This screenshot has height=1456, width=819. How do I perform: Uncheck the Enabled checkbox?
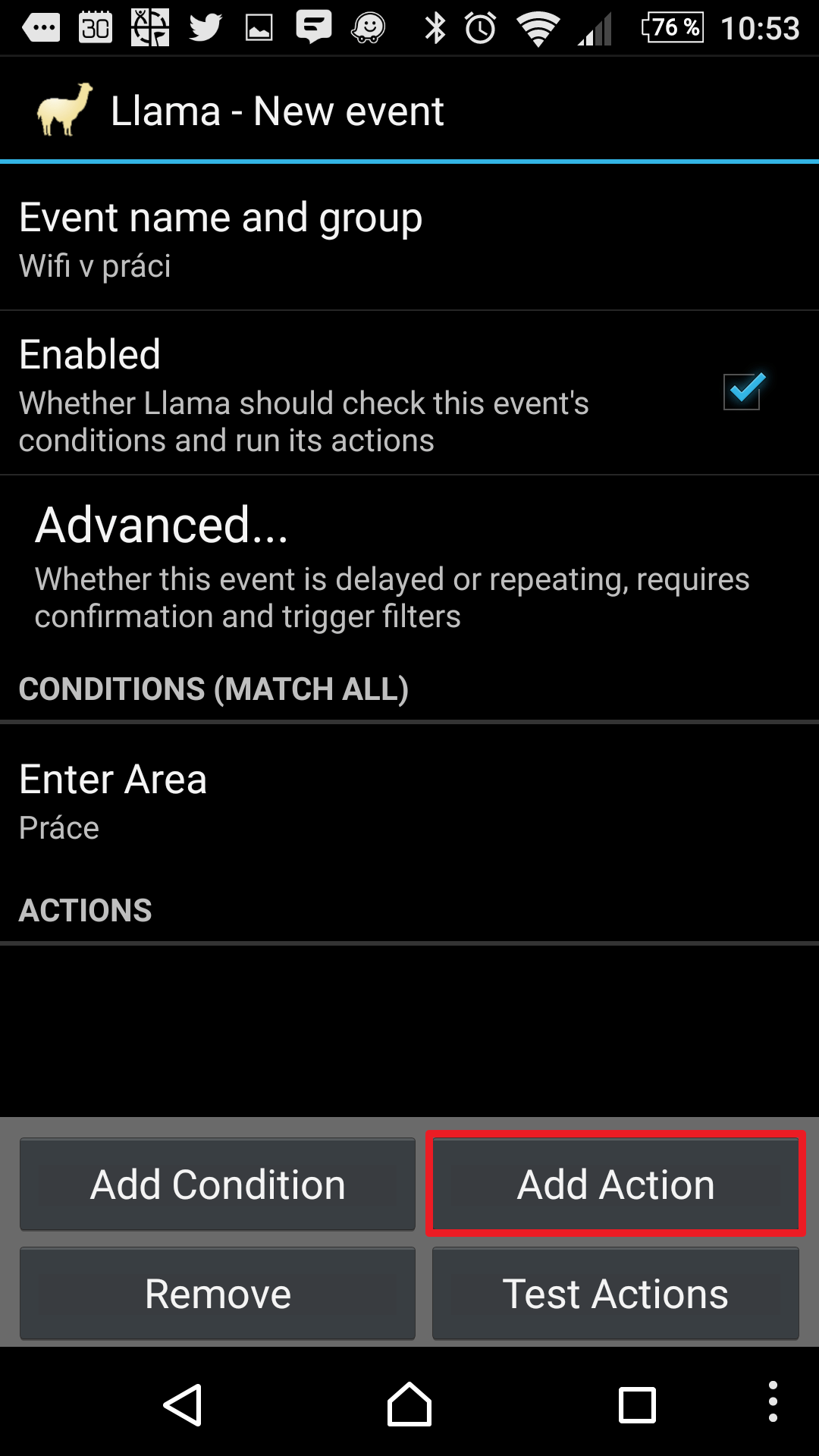(x=742, y=391)
